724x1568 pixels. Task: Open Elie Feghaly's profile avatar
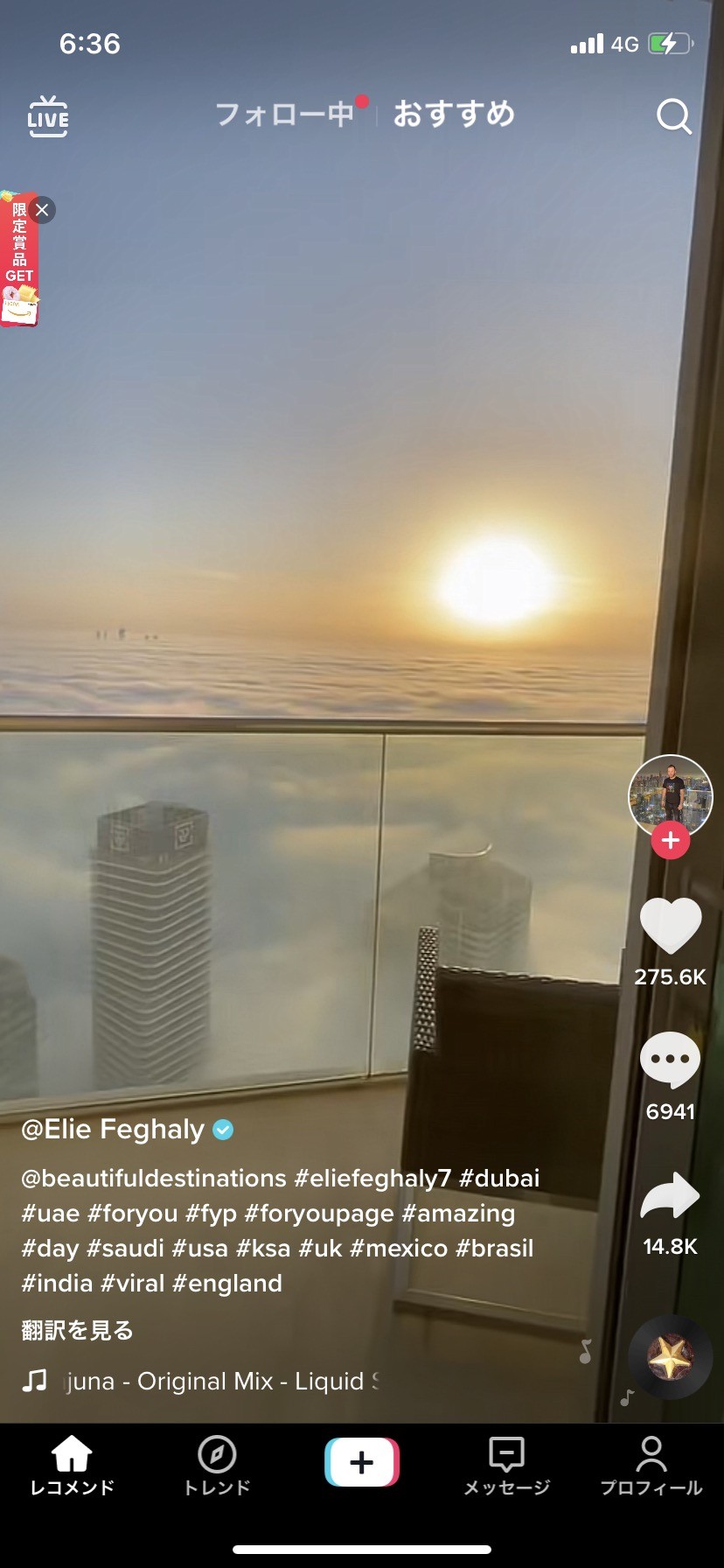coord(671,793)
